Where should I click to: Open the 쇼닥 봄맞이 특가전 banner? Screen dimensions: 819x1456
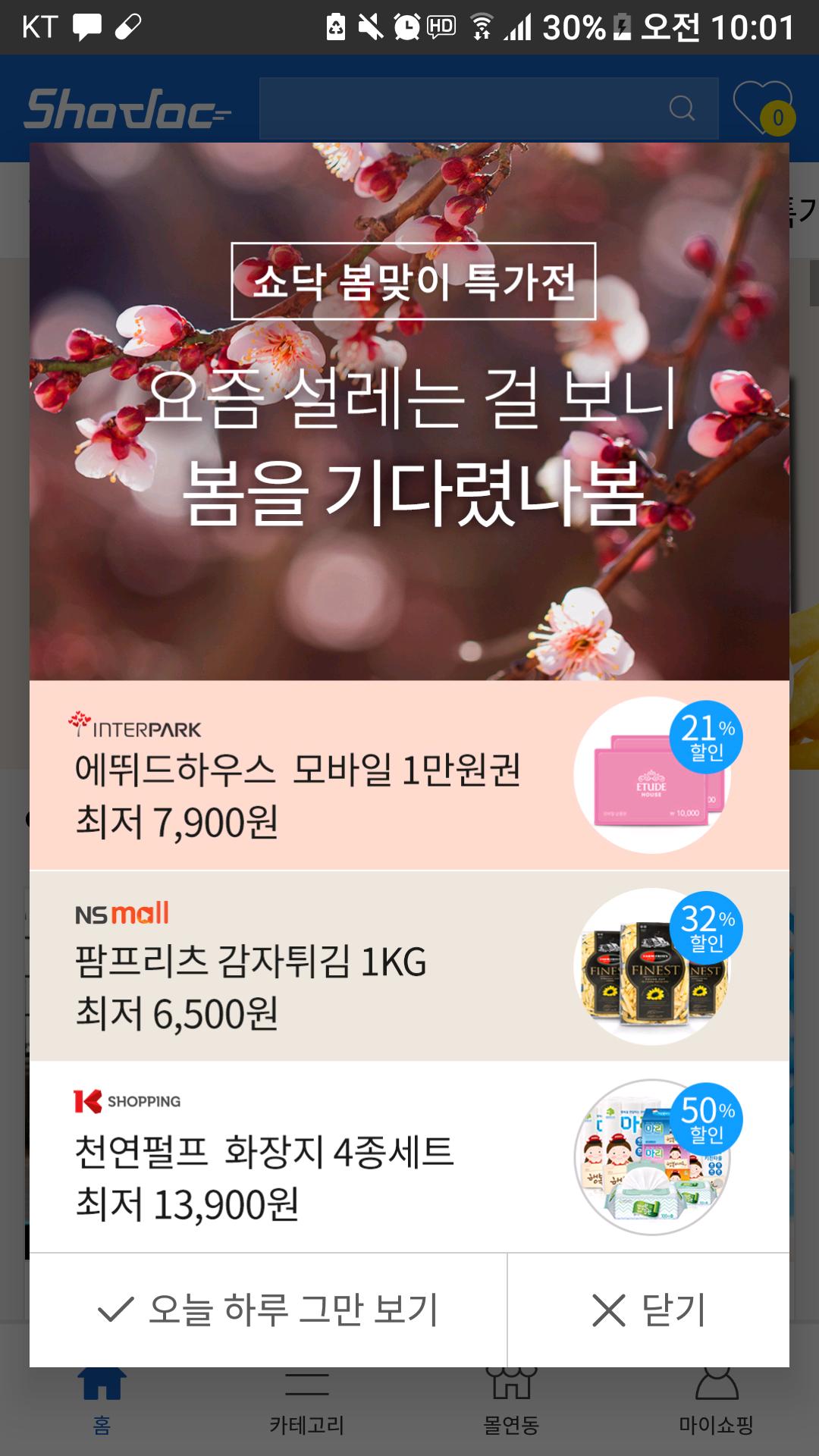(409, 412)
